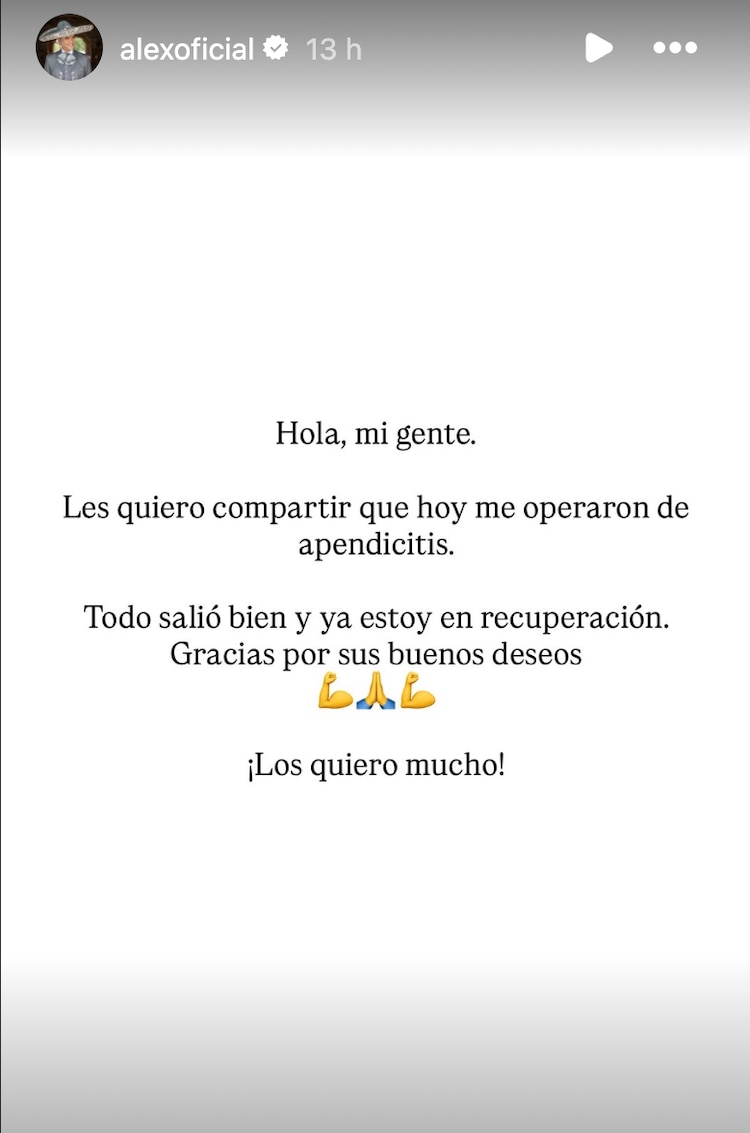This screenshot has height=1133, width=750.
Task: Open the alexoficial username link
Action: (187, 48)
